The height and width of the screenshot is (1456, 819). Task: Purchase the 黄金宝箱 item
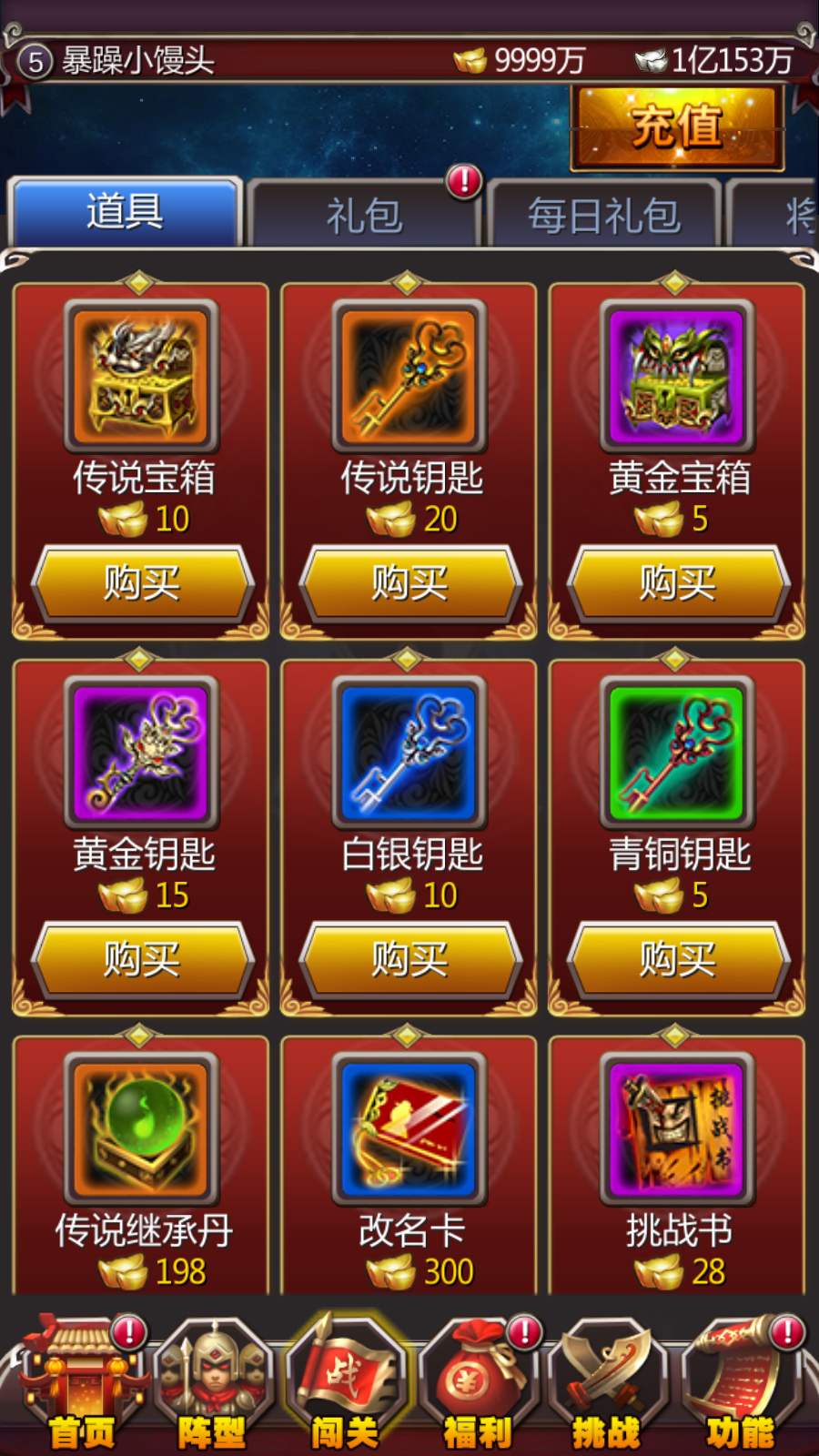pyautogui.click(x=677, y=582)
